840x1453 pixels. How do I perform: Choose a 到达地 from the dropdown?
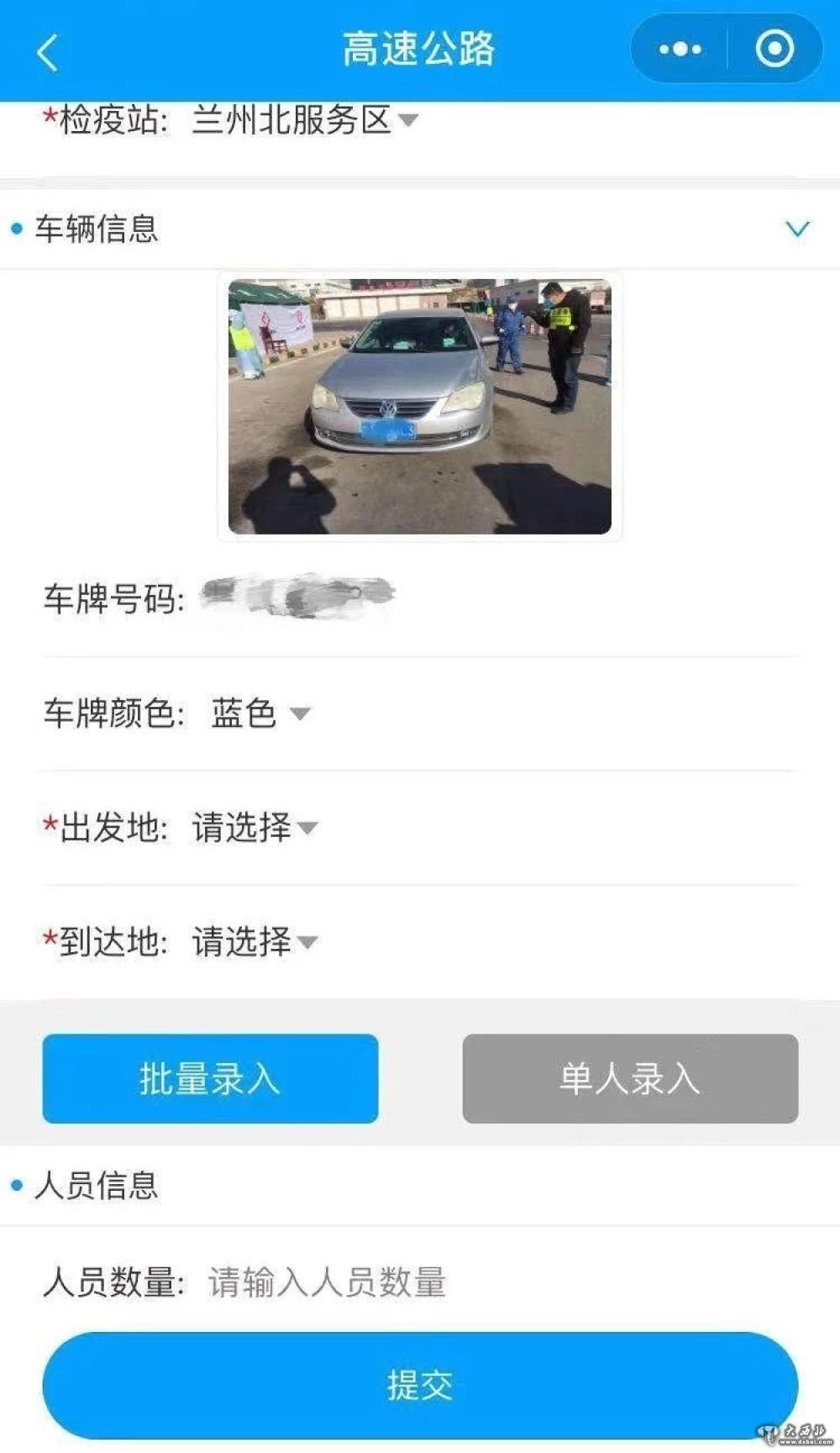[255, 942]
